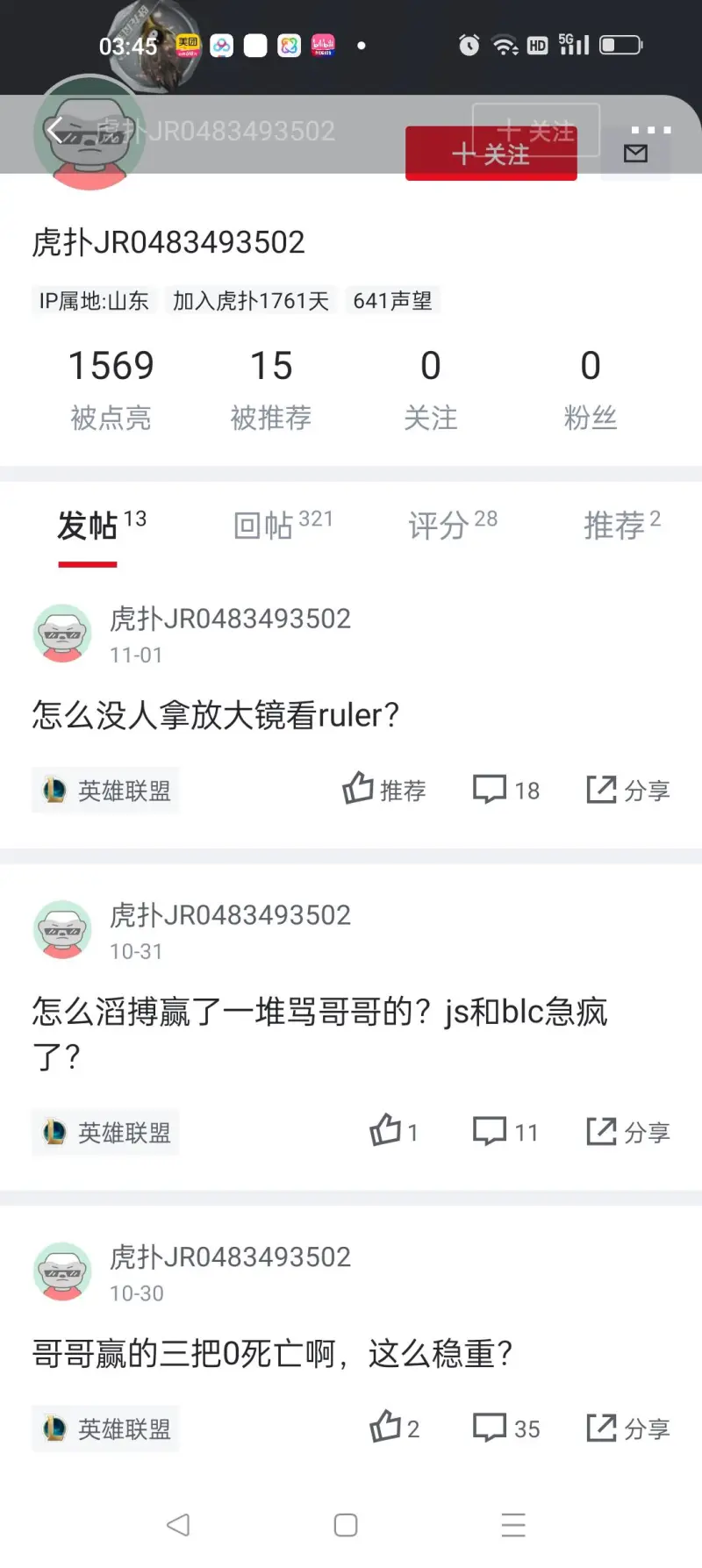Image resolution: width=702 pixels, height=1568 pixels.
Task: Tap the back arrow at top left
Action: pos(54,130)
